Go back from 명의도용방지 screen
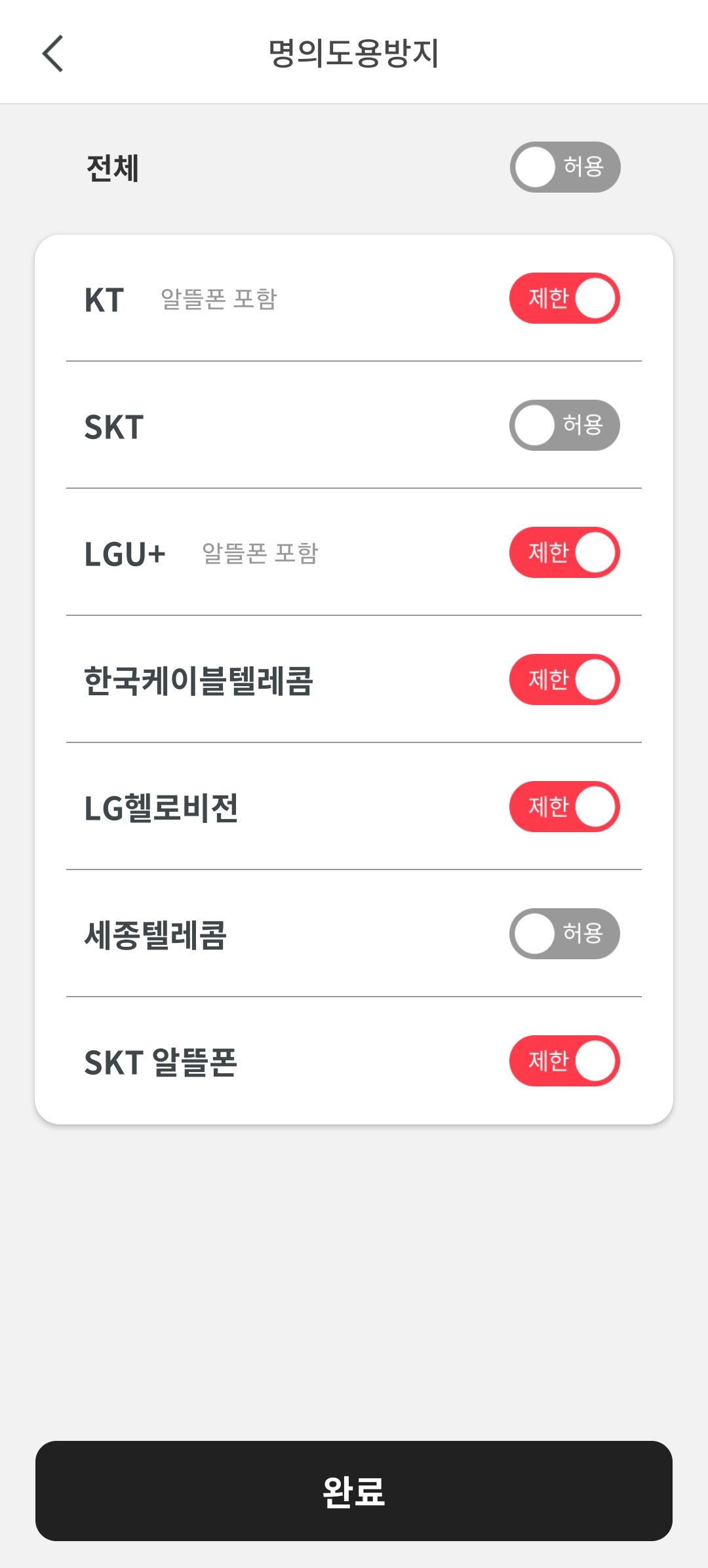708x1568 pixels. tap(52, 53)
